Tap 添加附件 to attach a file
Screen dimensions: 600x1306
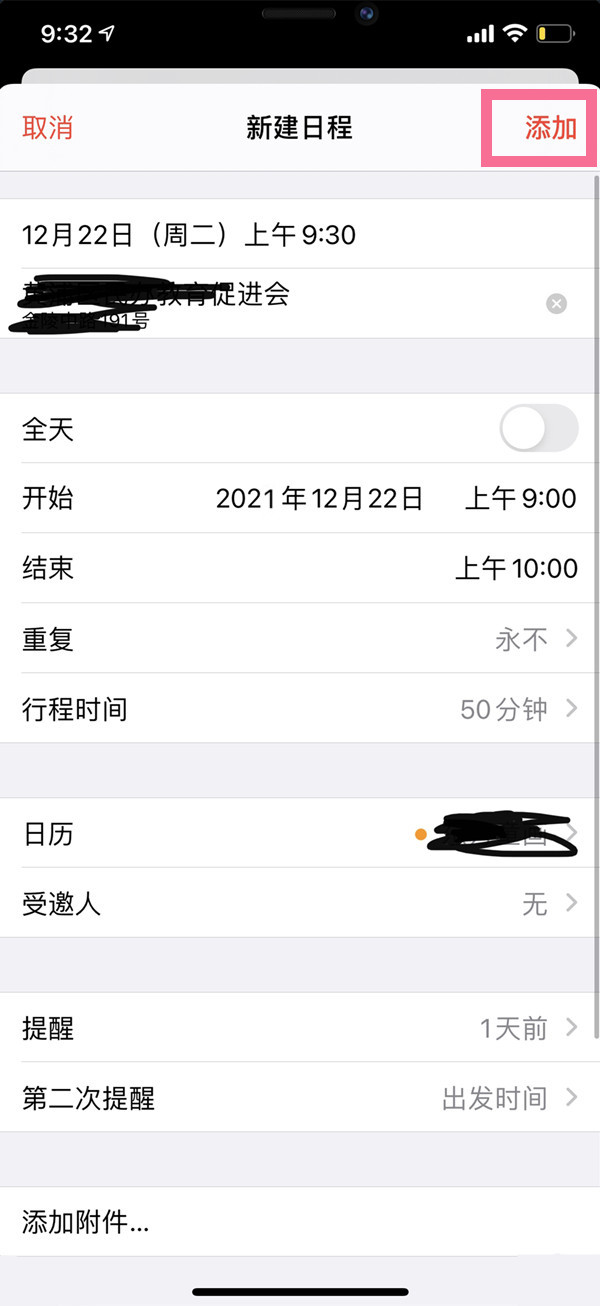pos(86,1222)
